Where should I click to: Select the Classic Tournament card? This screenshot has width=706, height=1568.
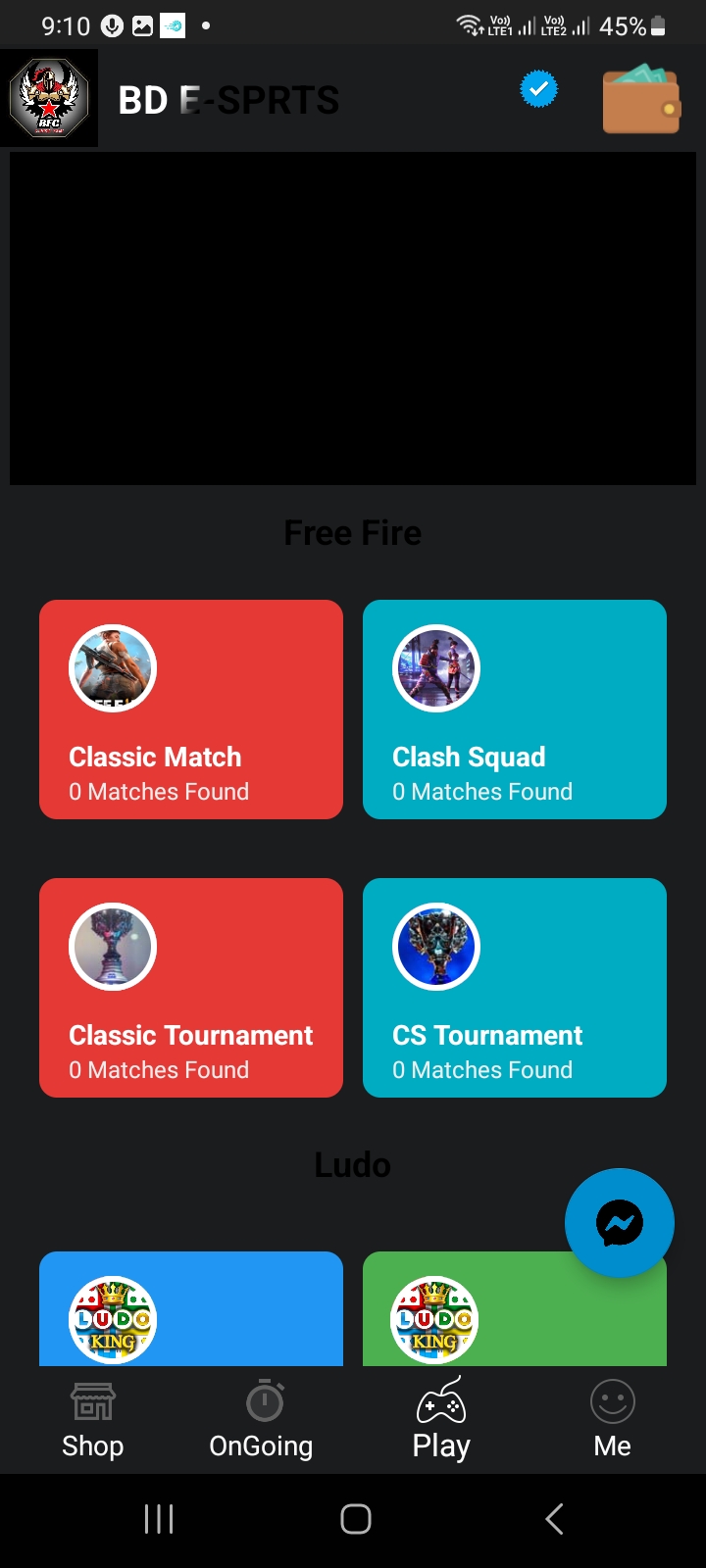191,988
